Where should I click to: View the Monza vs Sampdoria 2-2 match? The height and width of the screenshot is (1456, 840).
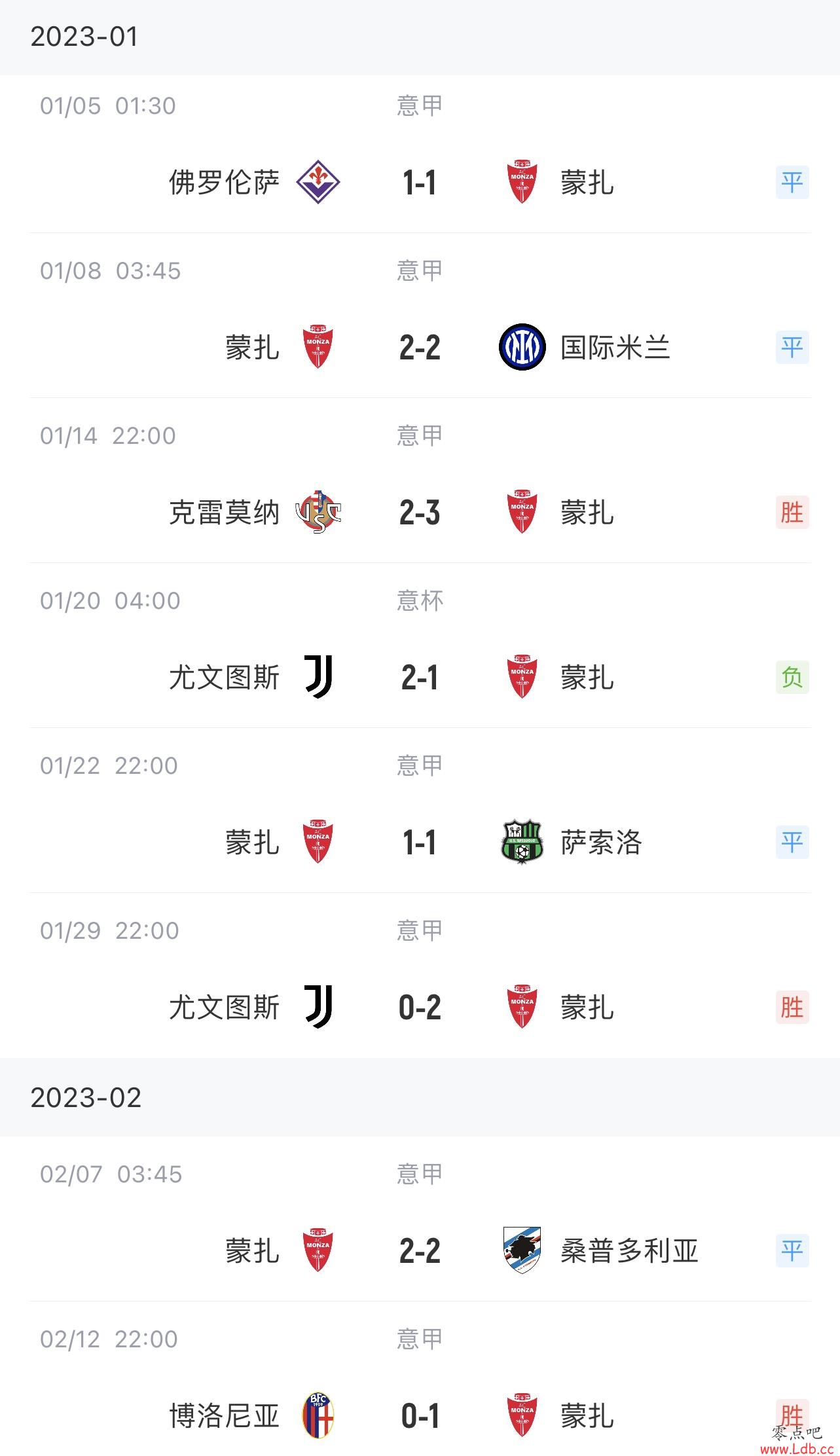[x=420, y=1219]
